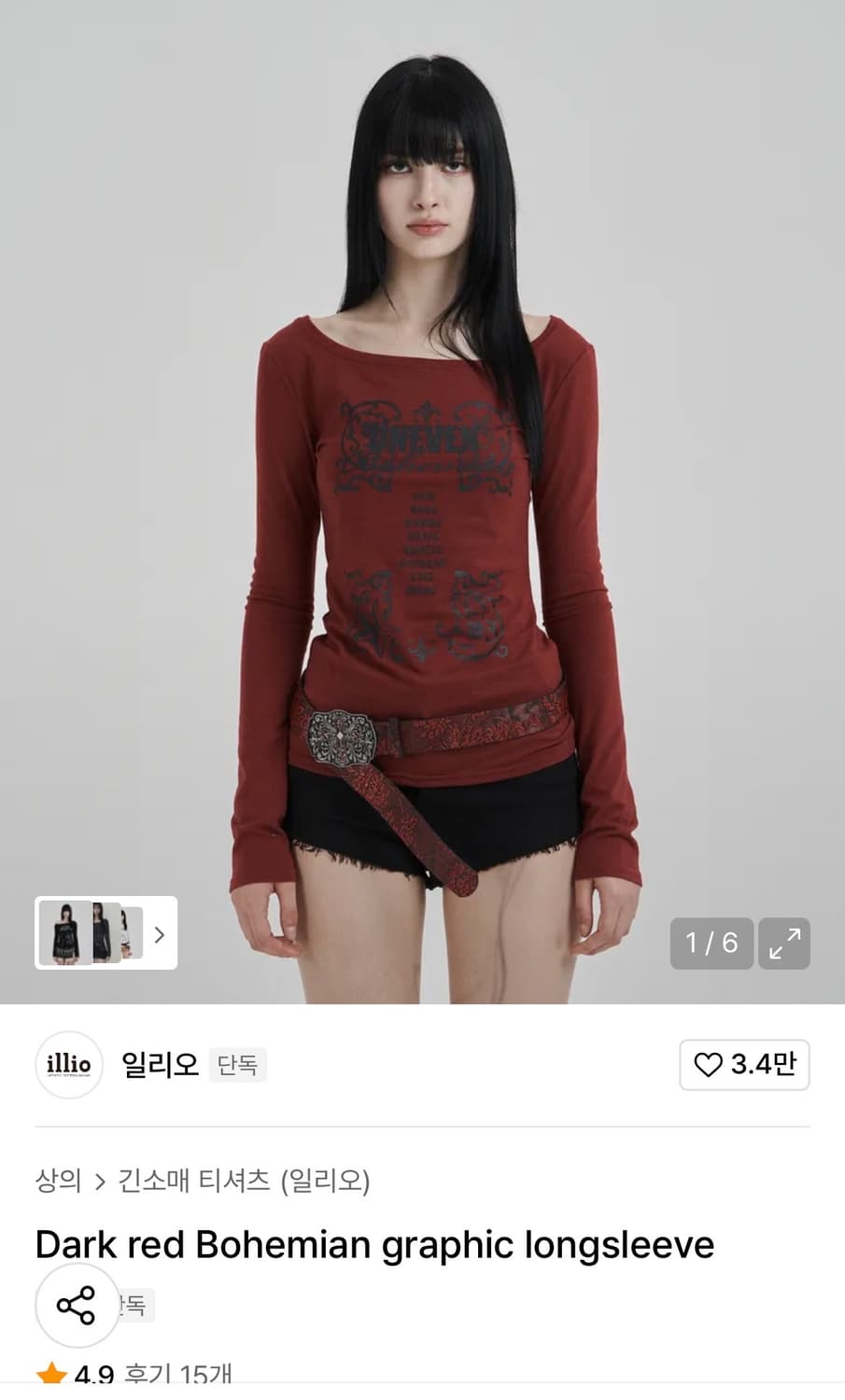The height and width of the screenshot is (1400, 845).
Task: Favorite the product via the 3.4만 heart button
Action: point(744,1065)
